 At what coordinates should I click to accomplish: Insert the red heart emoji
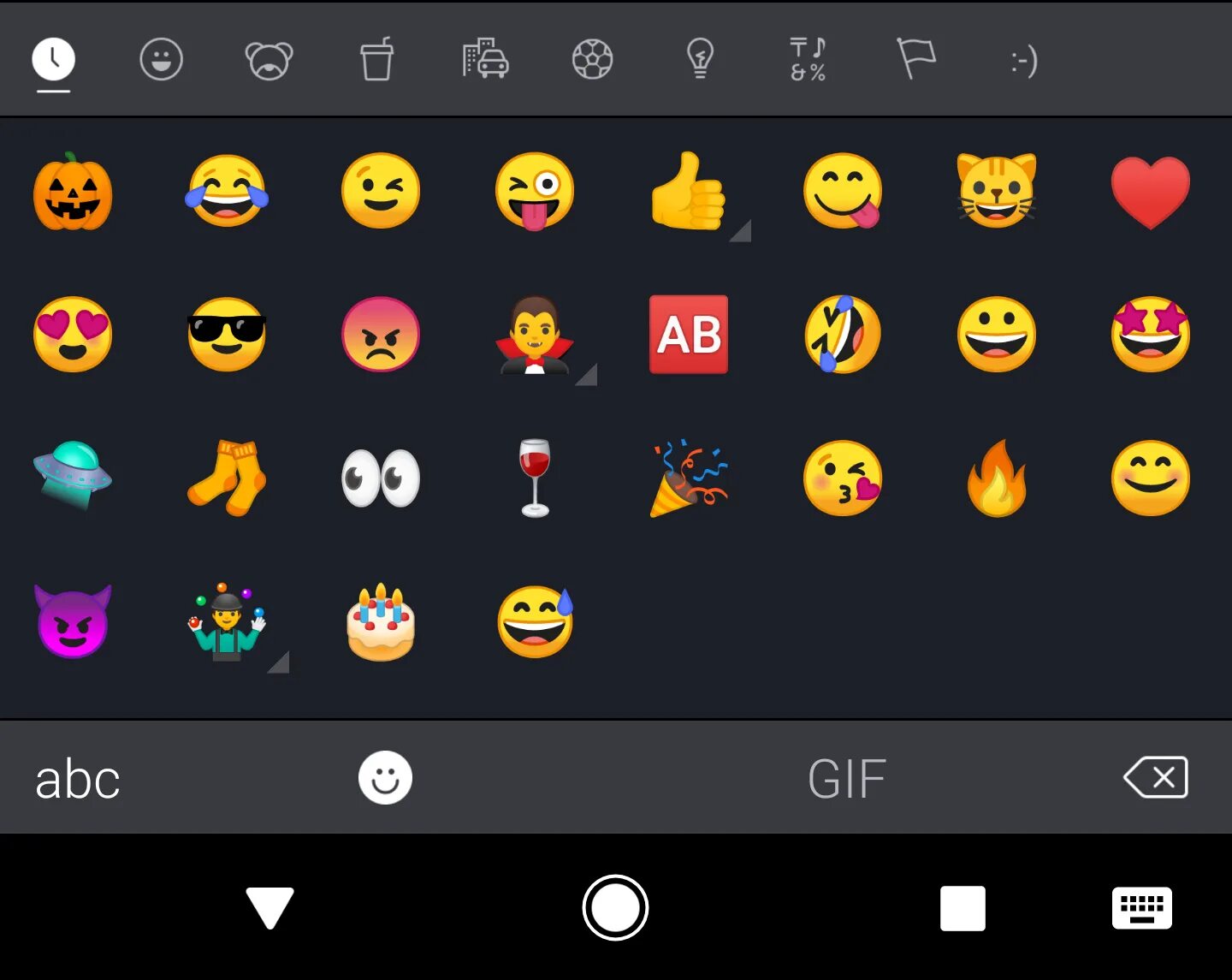[1150, 192]
